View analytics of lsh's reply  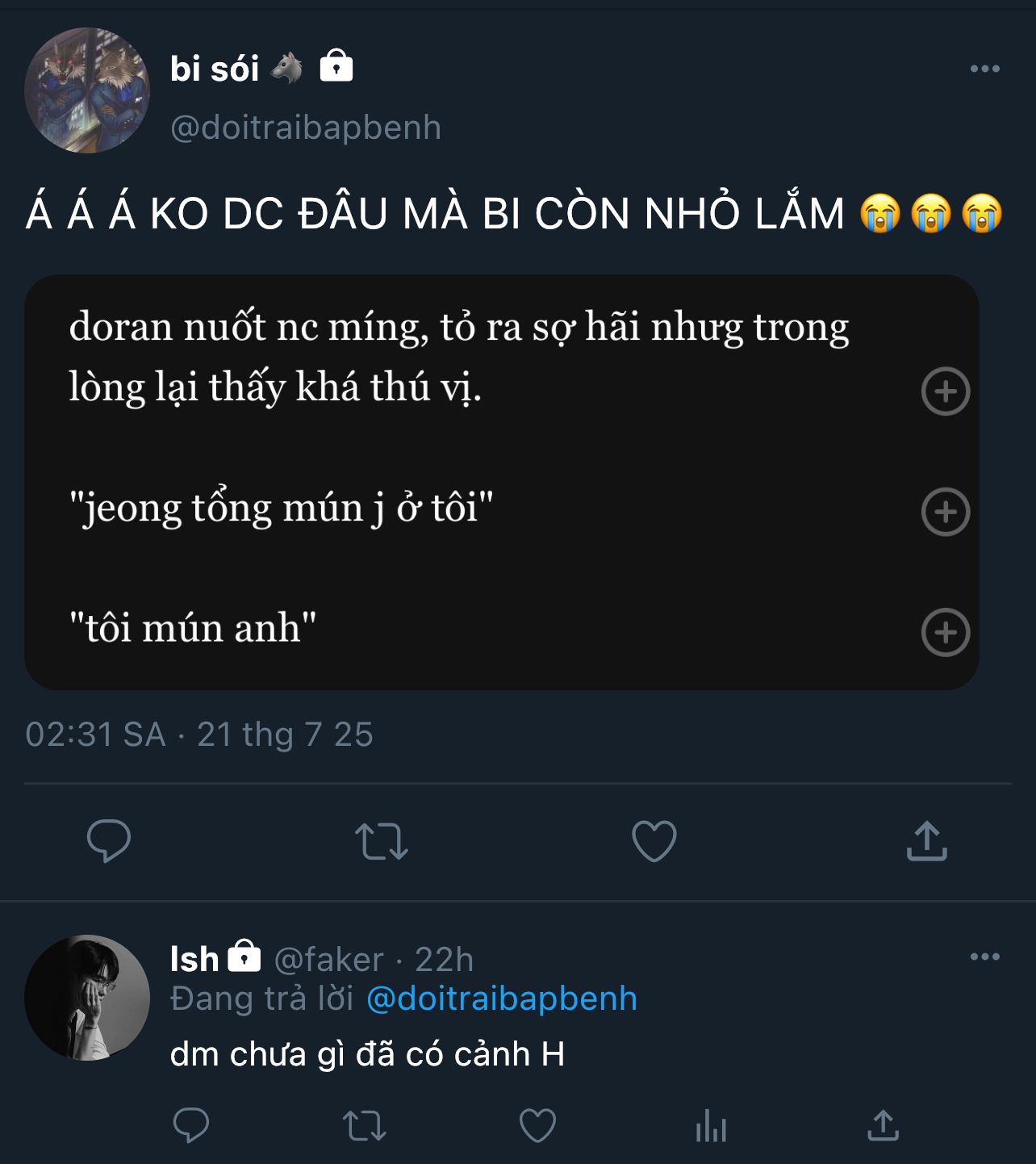(711, 1125)
